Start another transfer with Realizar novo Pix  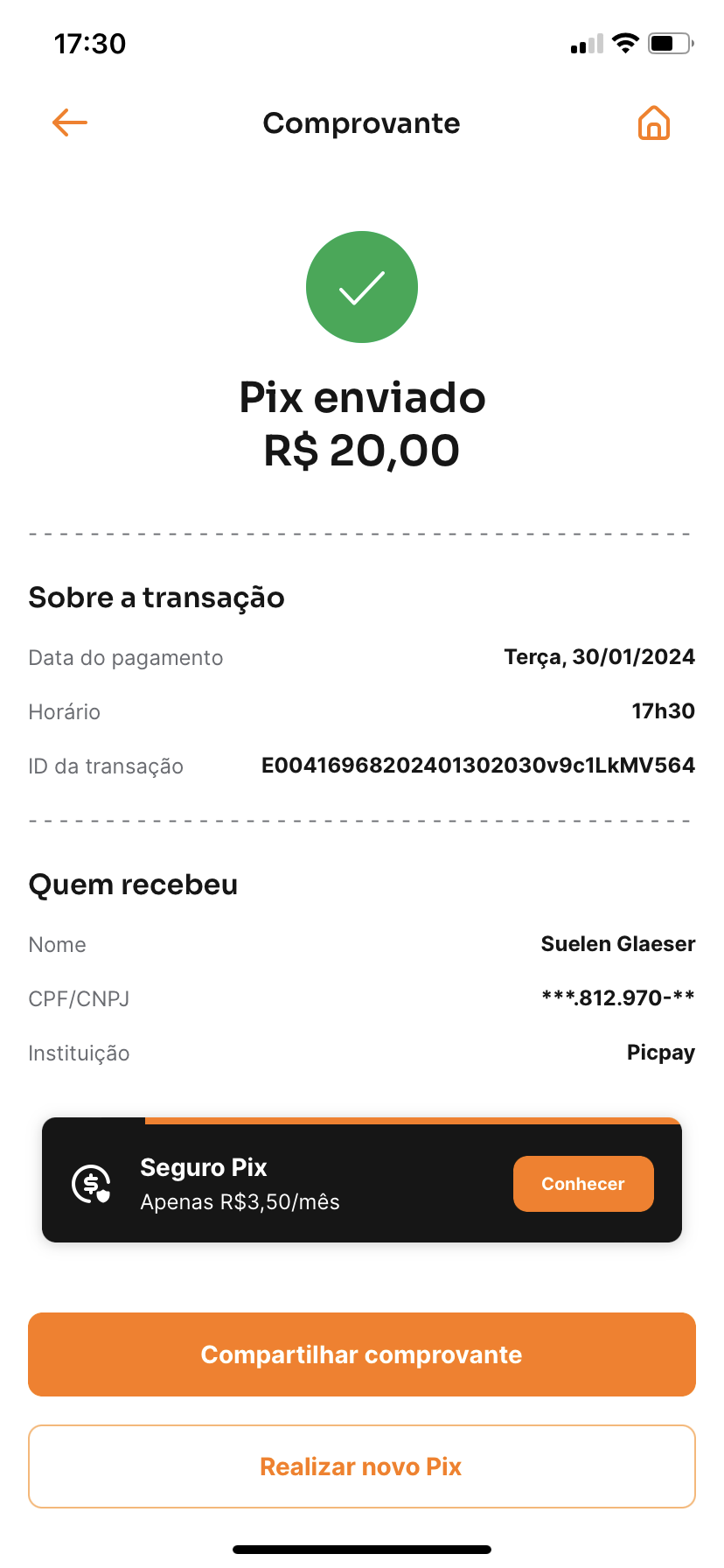(362, 1466)
